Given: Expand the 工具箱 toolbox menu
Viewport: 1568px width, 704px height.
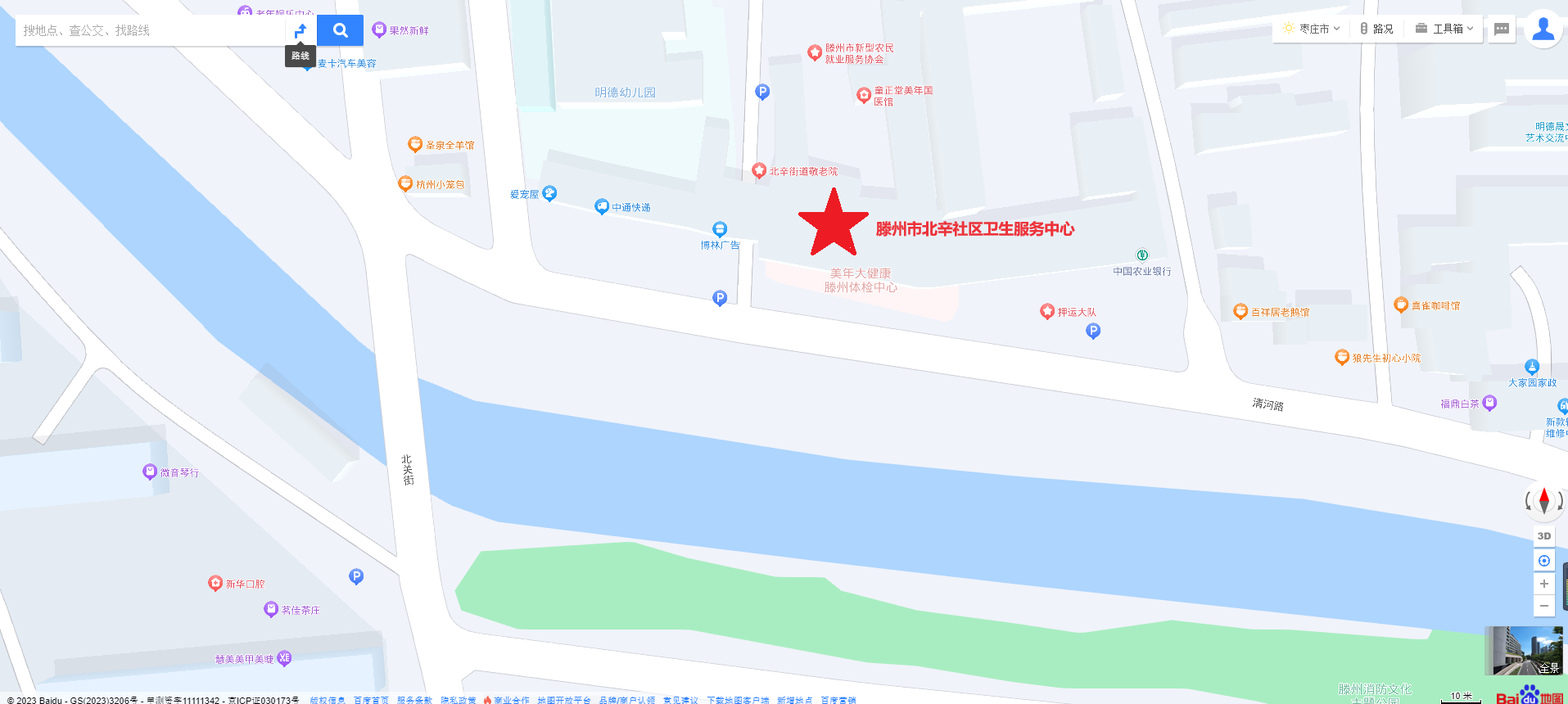Looking at the screenshot, I should point(1444,29).
